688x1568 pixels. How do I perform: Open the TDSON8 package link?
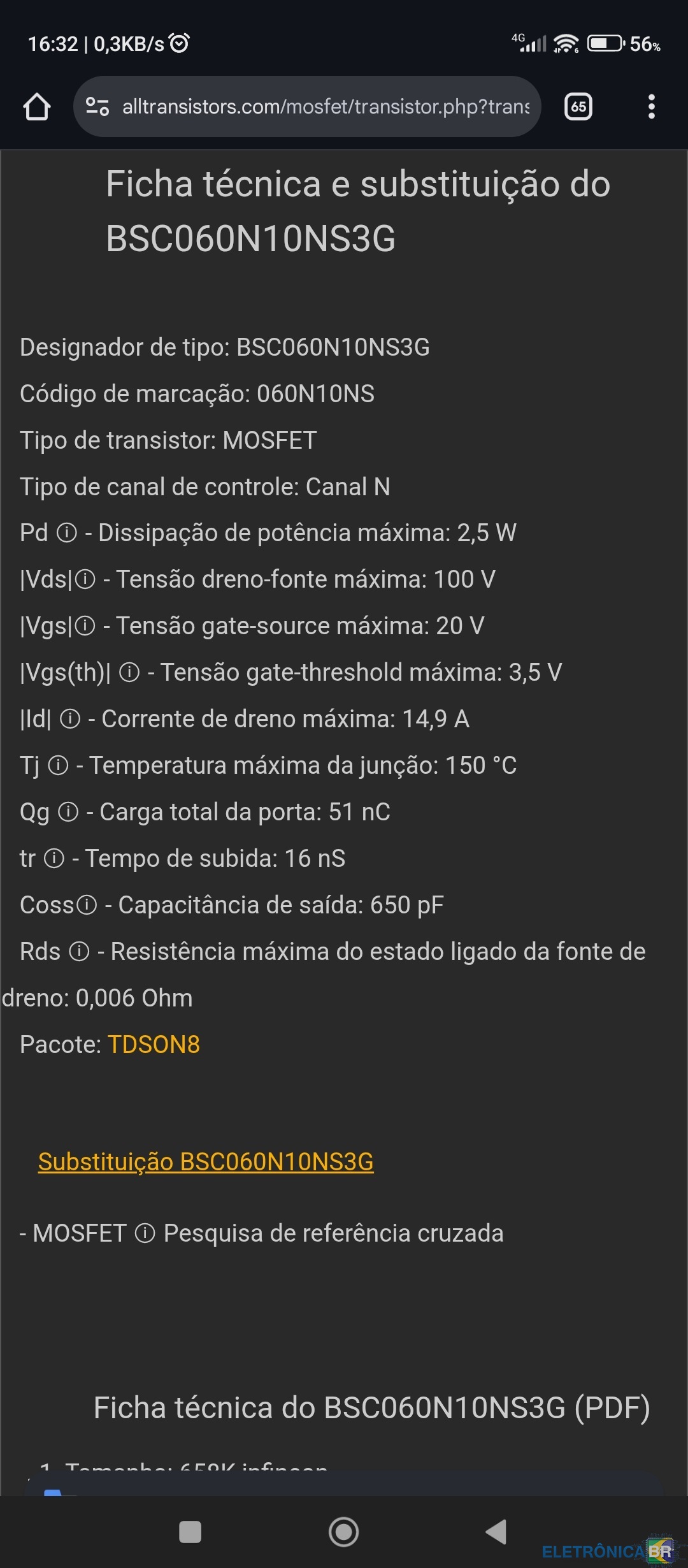click(x=154, y=1045)
